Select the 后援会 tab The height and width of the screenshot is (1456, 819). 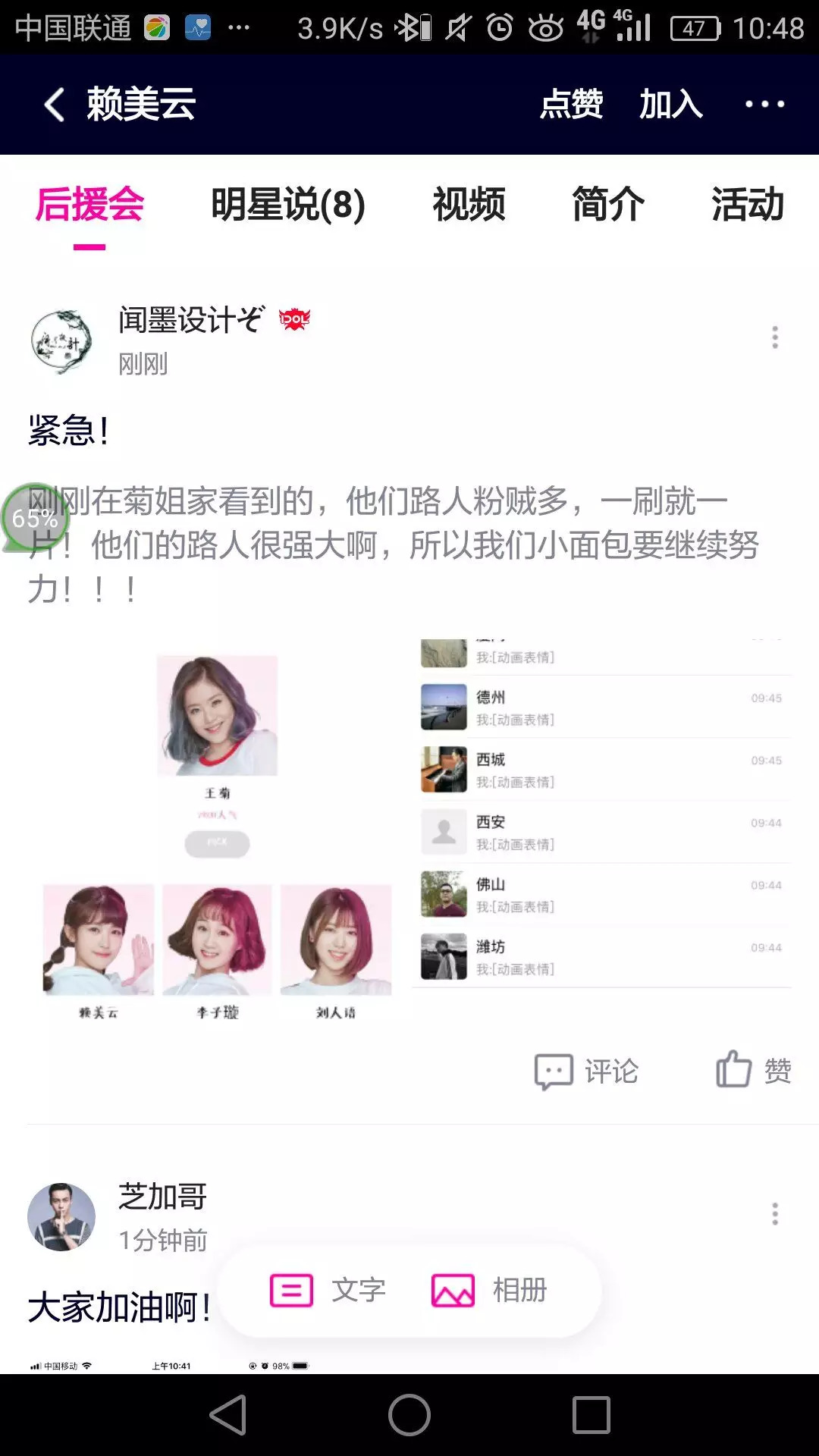(x=89, y=205)
